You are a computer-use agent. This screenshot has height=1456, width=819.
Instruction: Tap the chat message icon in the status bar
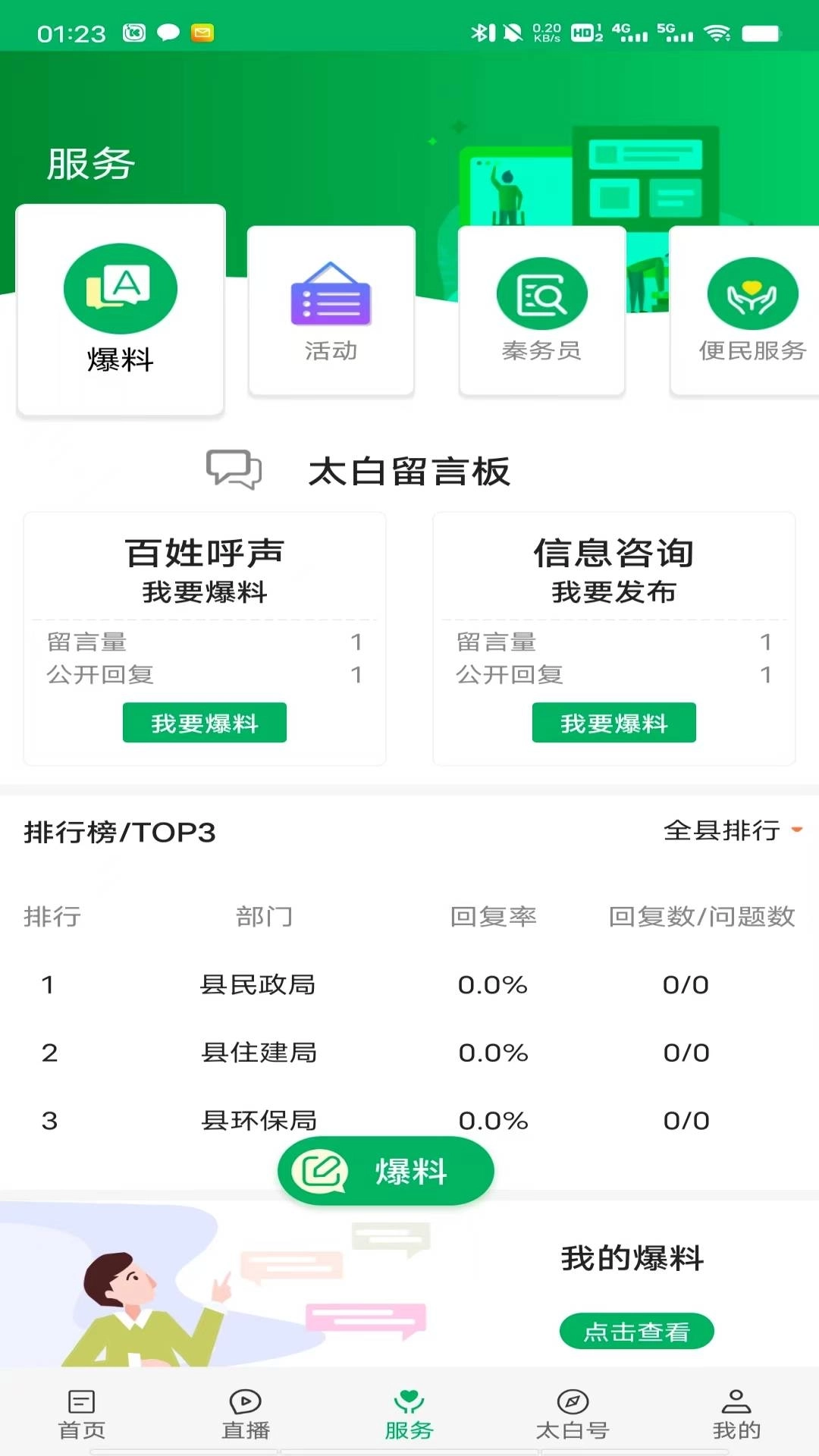(x=166, y=33)
